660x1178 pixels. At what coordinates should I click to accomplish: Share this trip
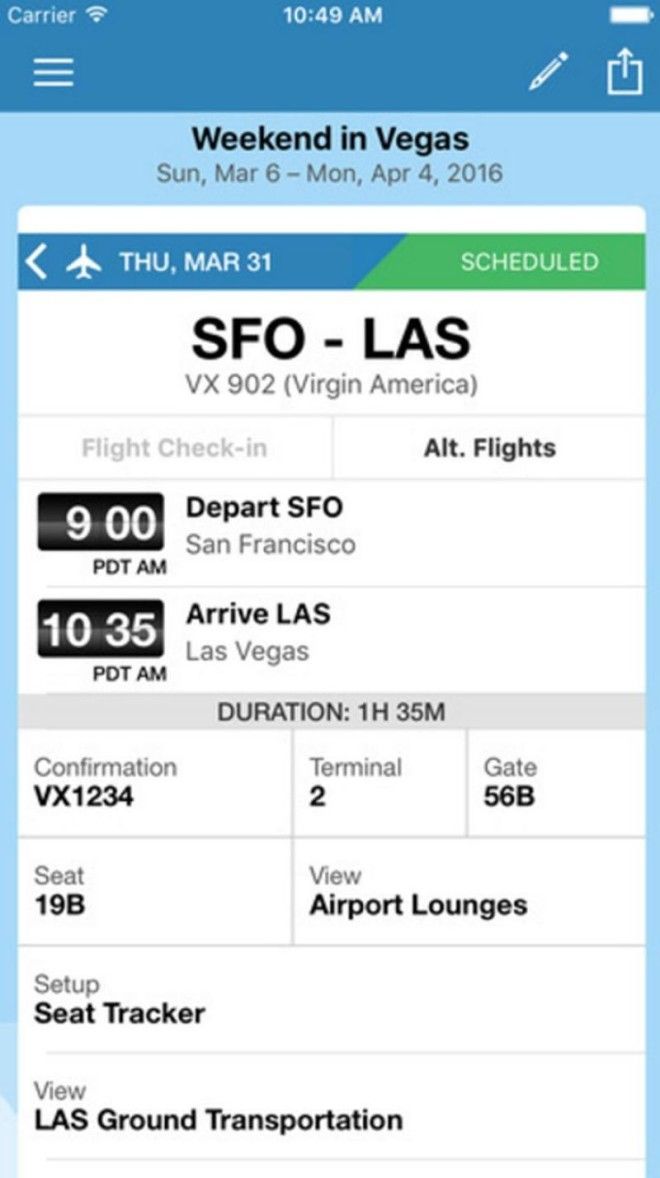(625, 73)
